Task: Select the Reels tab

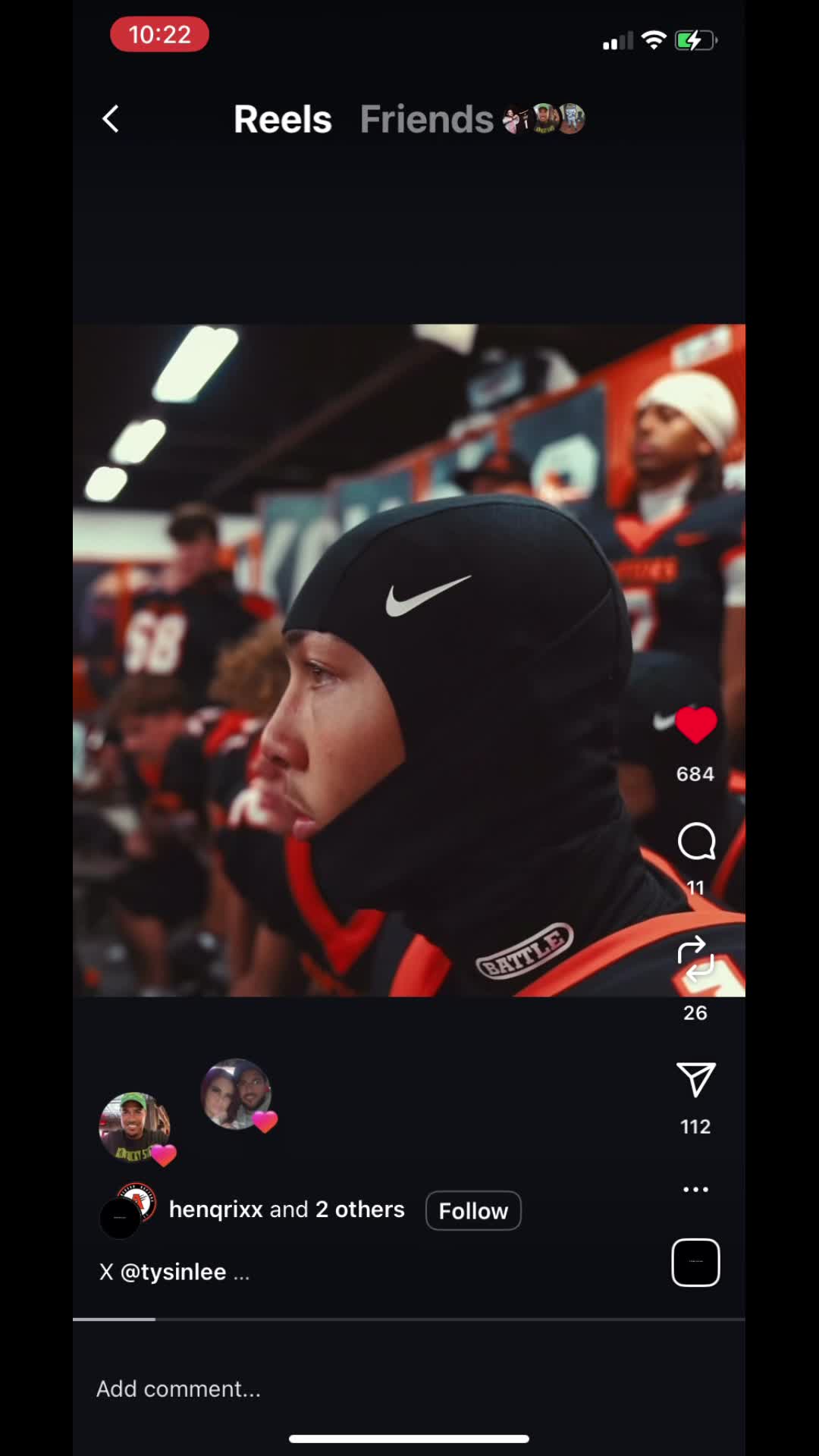Action: 282,119
